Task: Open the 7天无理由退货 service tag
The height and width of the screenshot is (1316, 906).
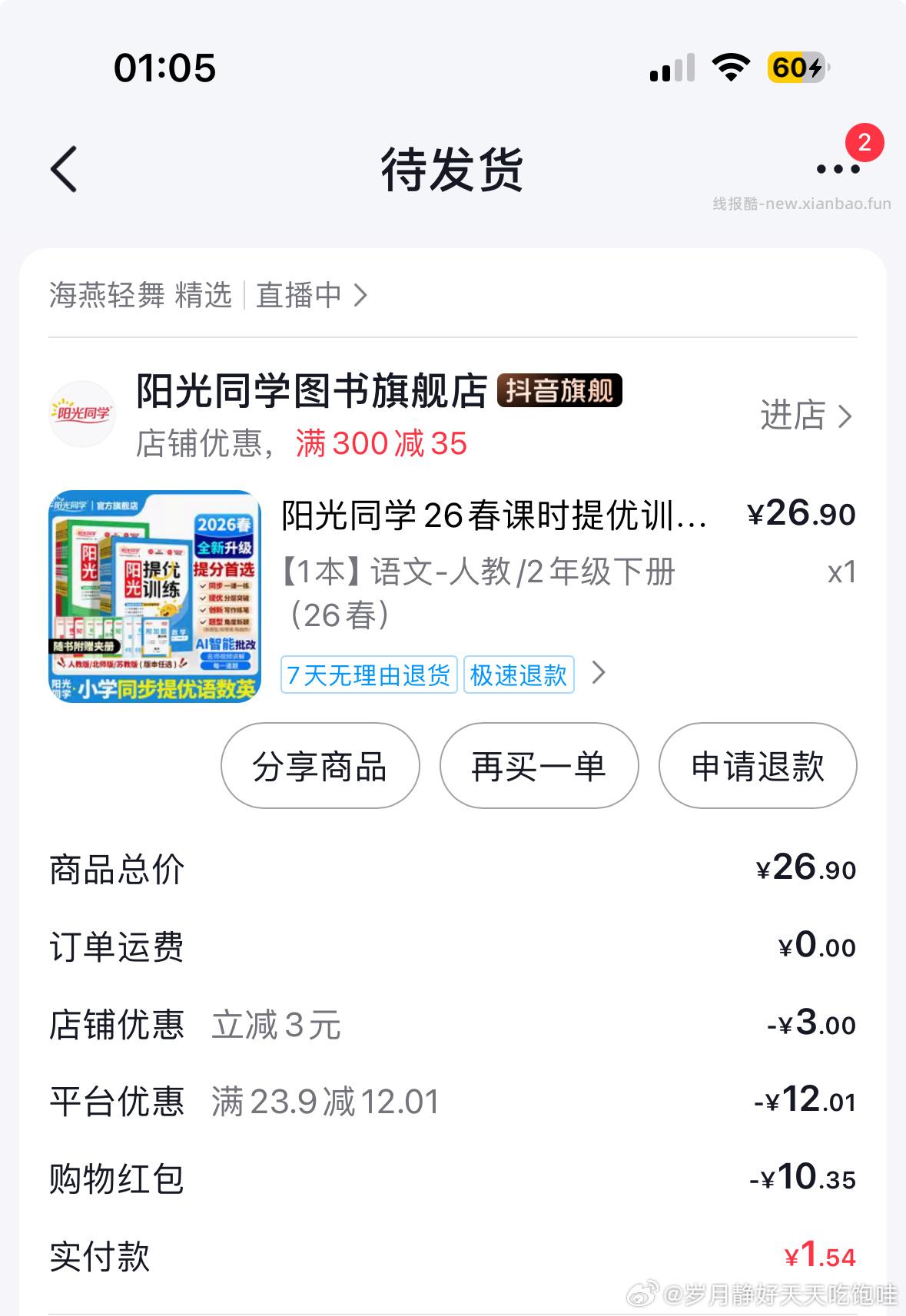Action: tap(369, 675)
